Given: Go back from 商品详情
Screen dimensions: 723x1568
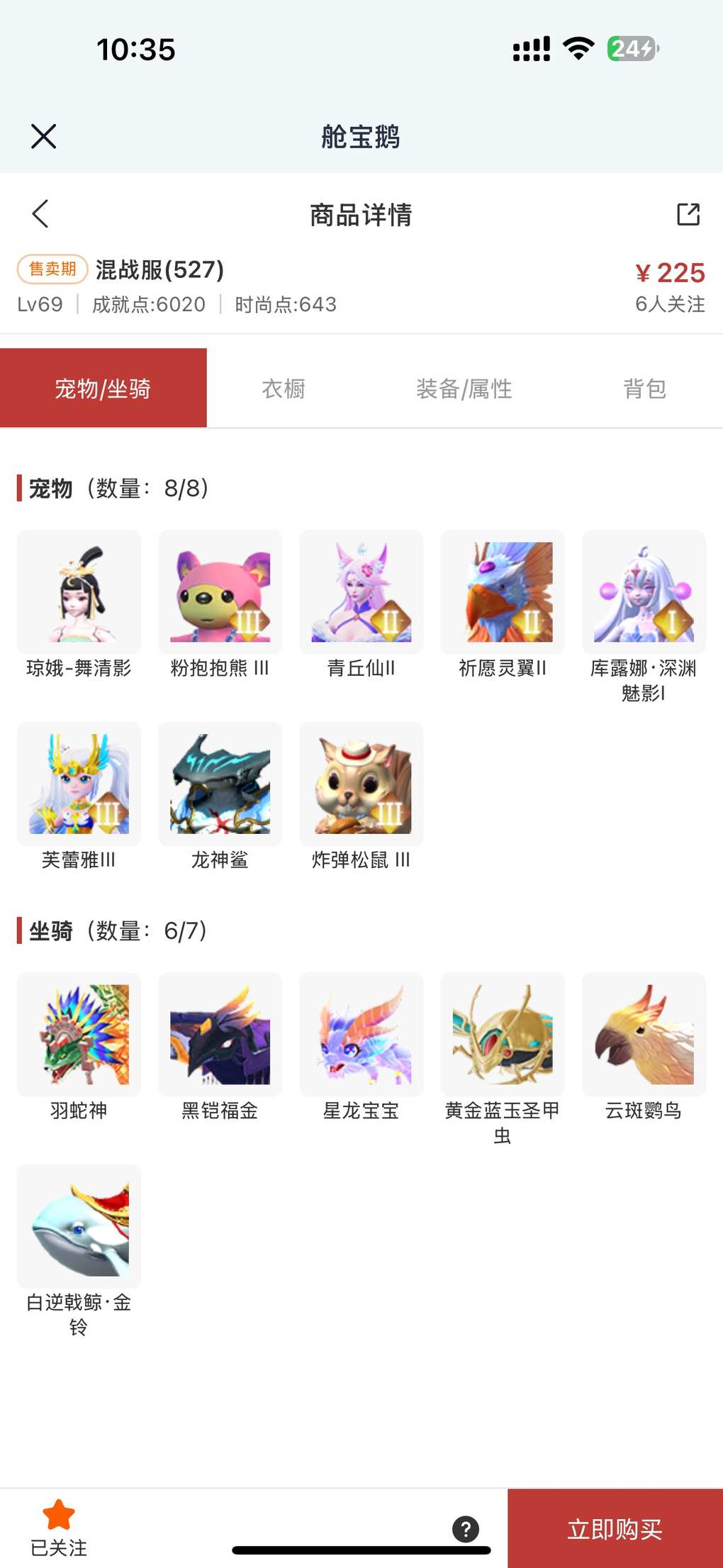Looking at the screenshot, I should 40,213.
